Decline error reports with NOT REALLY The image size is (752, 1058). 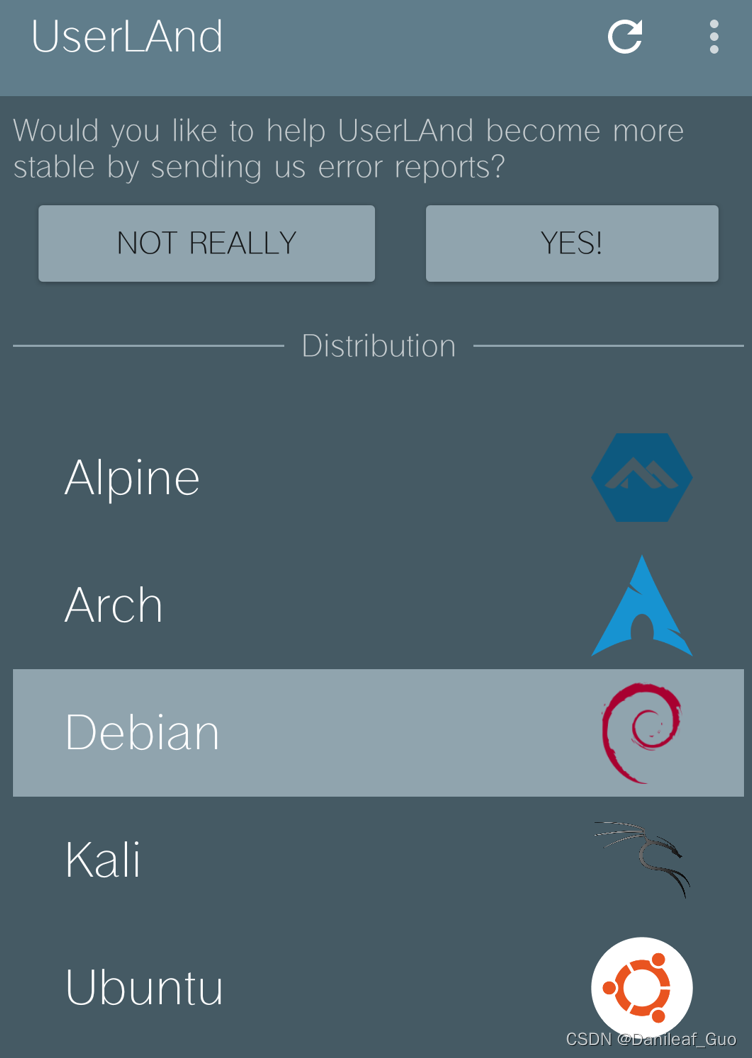tap(206, 243)
